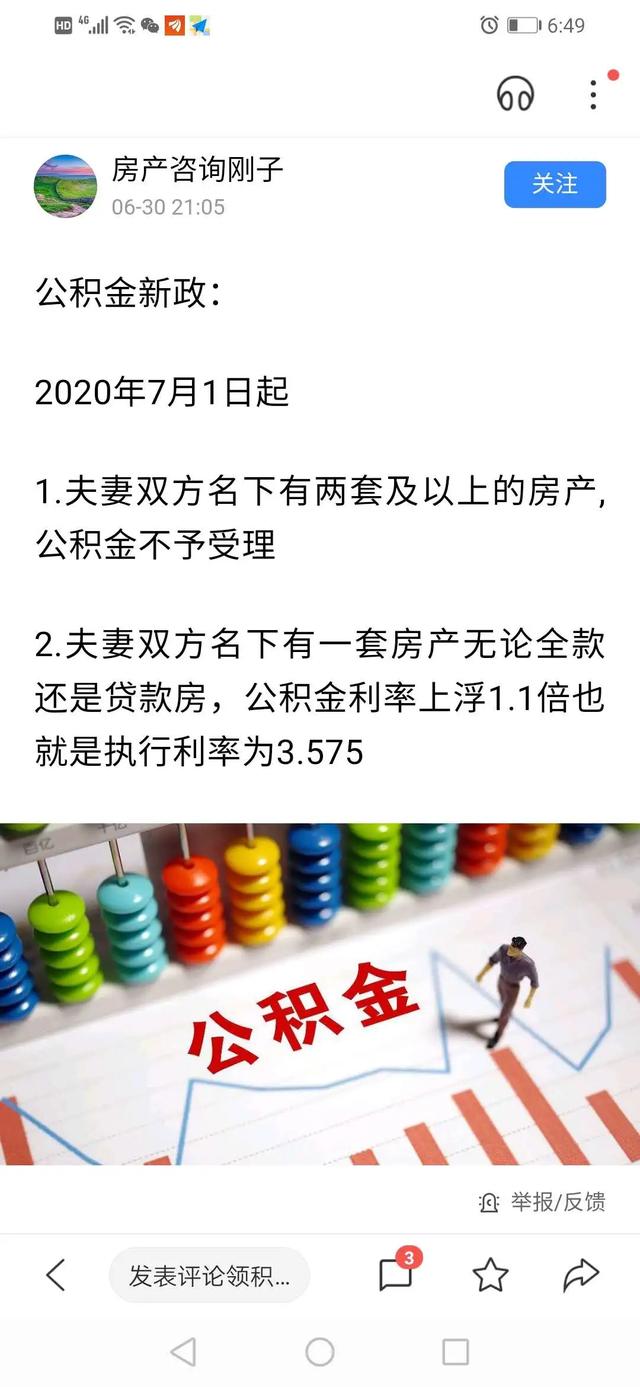Go to home via system circle button
Image resolution: width=640 pixels, height=1387 pixels.
(320, 1352)
